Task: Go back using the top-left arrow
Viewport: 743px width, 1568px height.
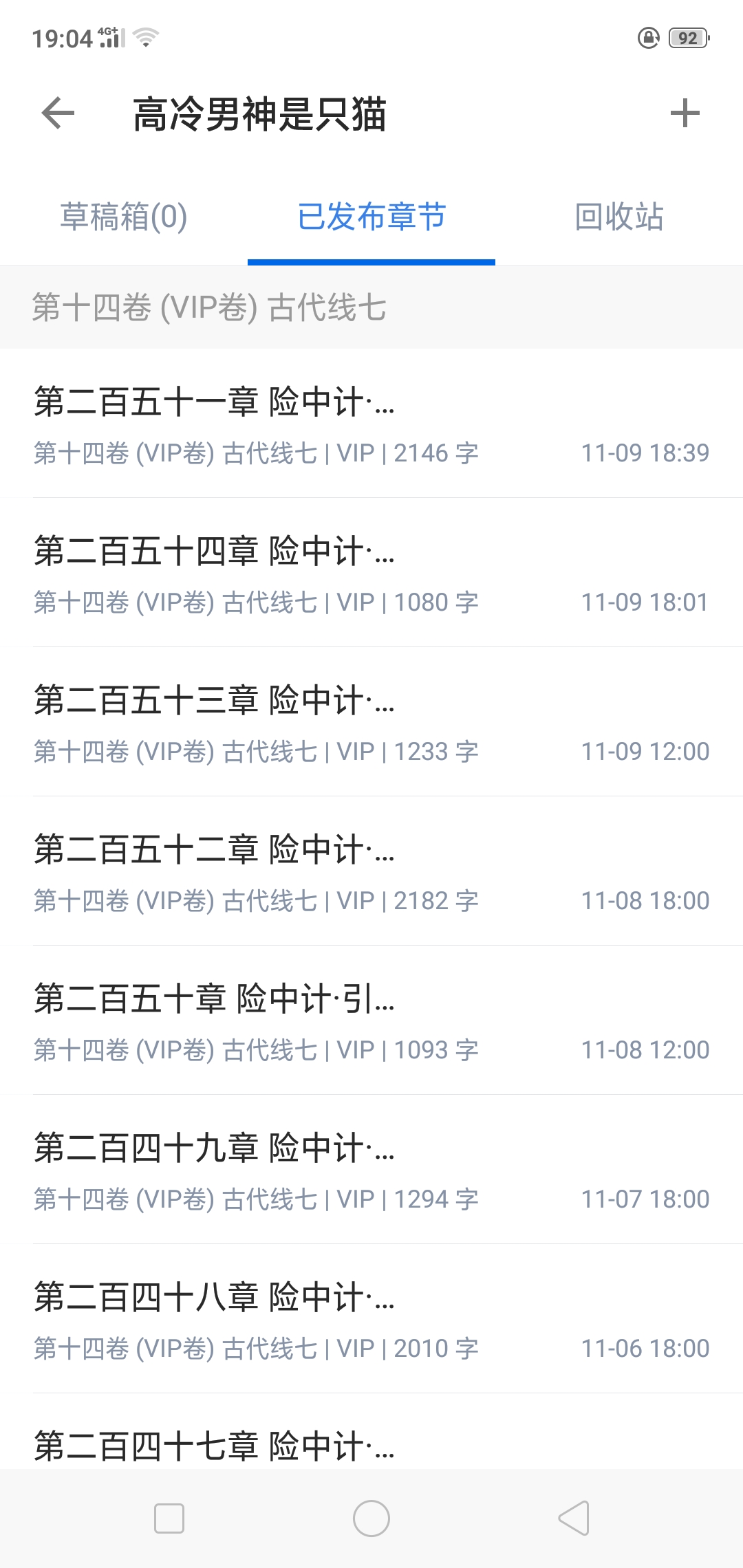Action: [58, 113]
